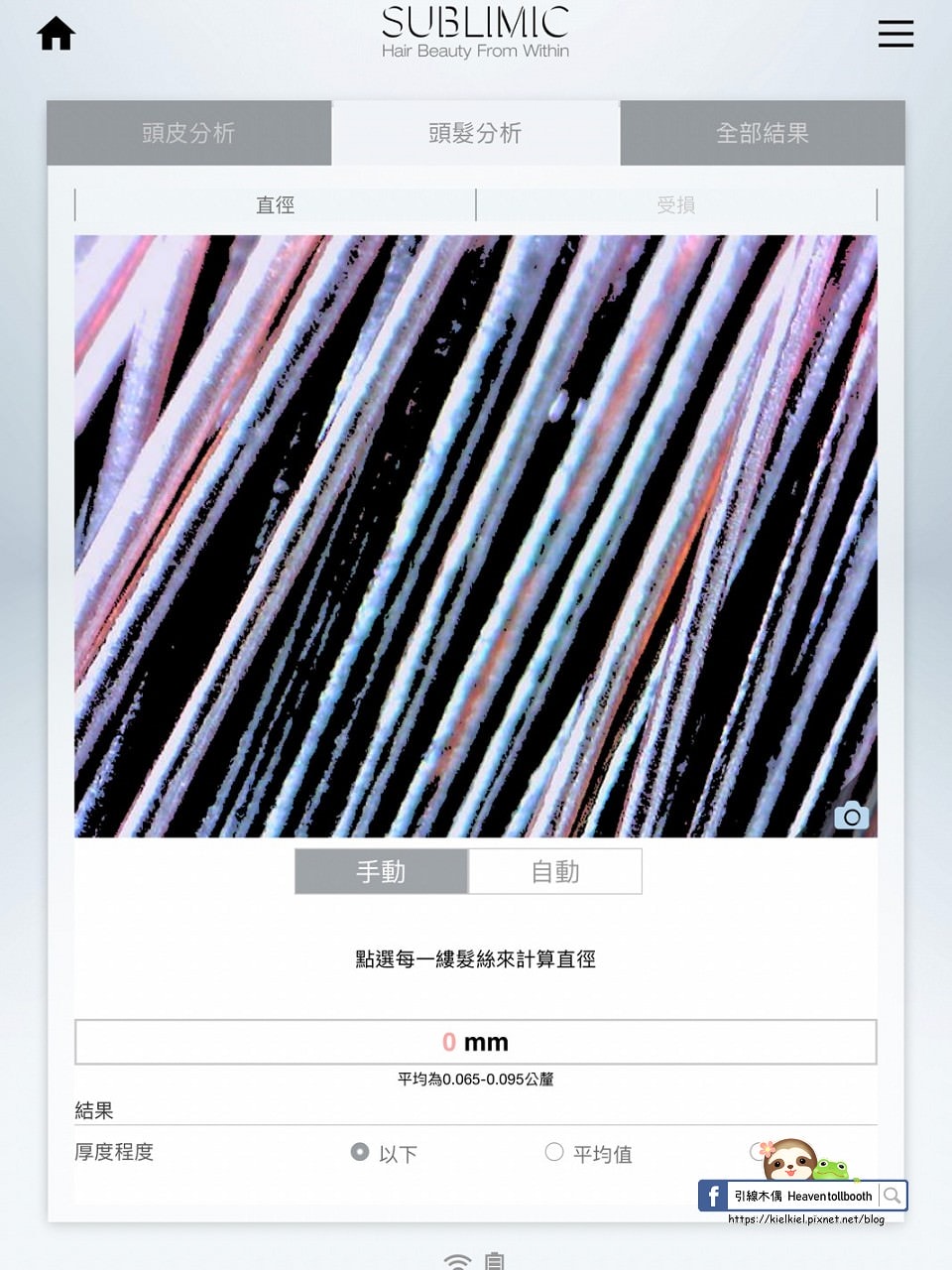Image resolution: width=952 pixels, height=1270 pixels.
Task: Switch to the 受損 sub-tab
Action: tap(676, 205)
